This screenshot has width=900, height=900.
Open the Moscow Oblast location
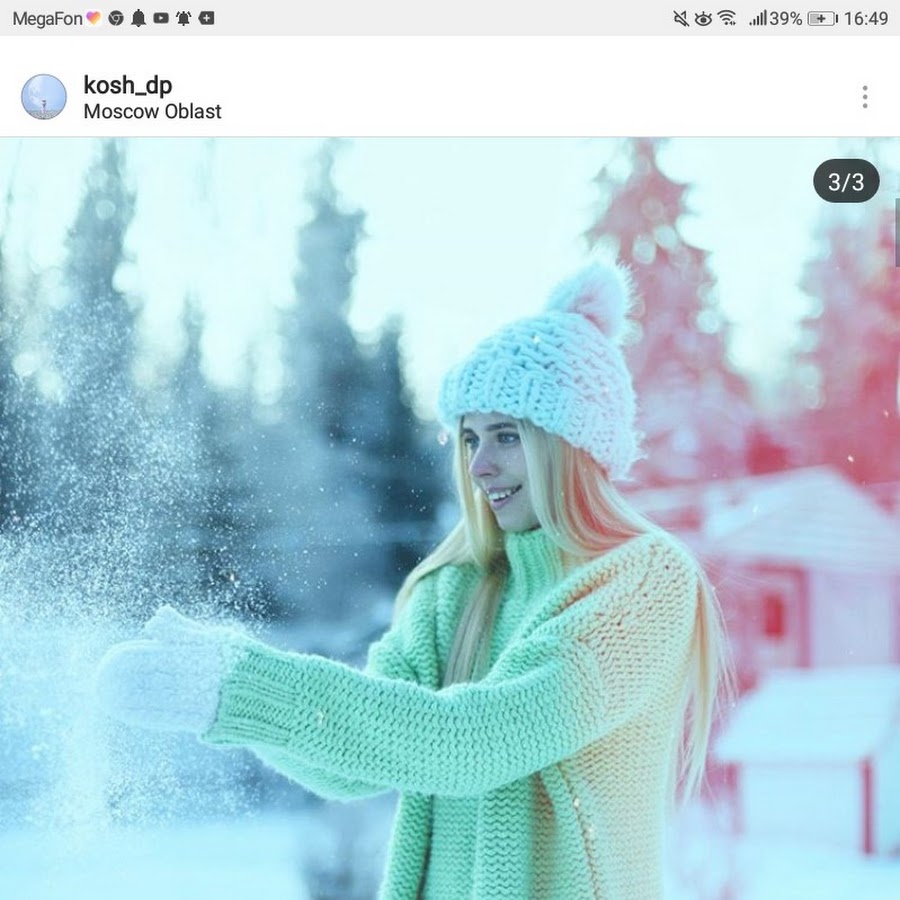pyautogui.click(x=152, y=112)
